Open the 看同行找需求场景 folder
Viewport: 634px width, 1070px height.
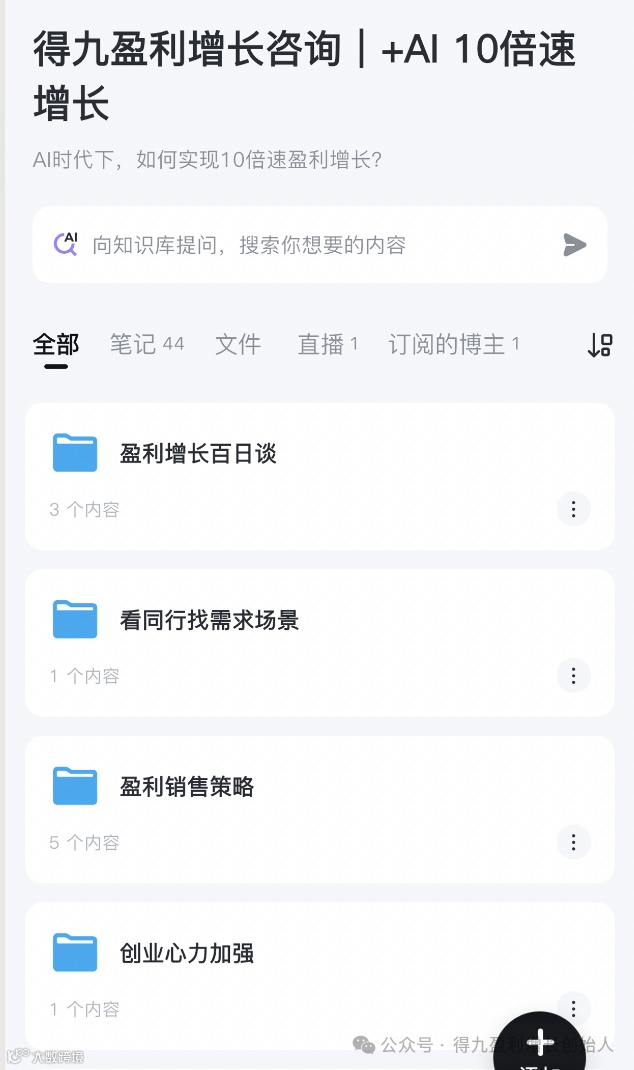[209, 621]
